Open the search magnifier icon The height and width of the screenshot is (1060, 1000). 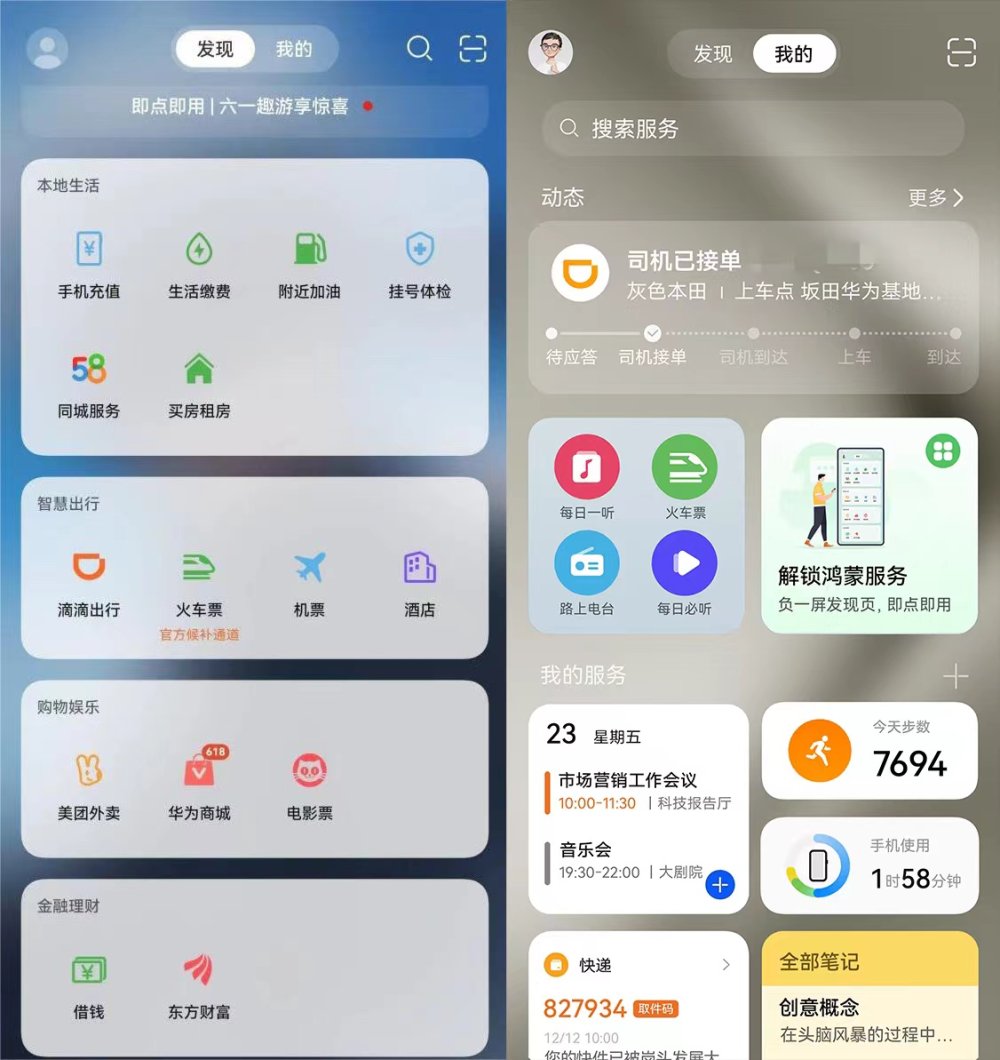[x=420, y=49]
